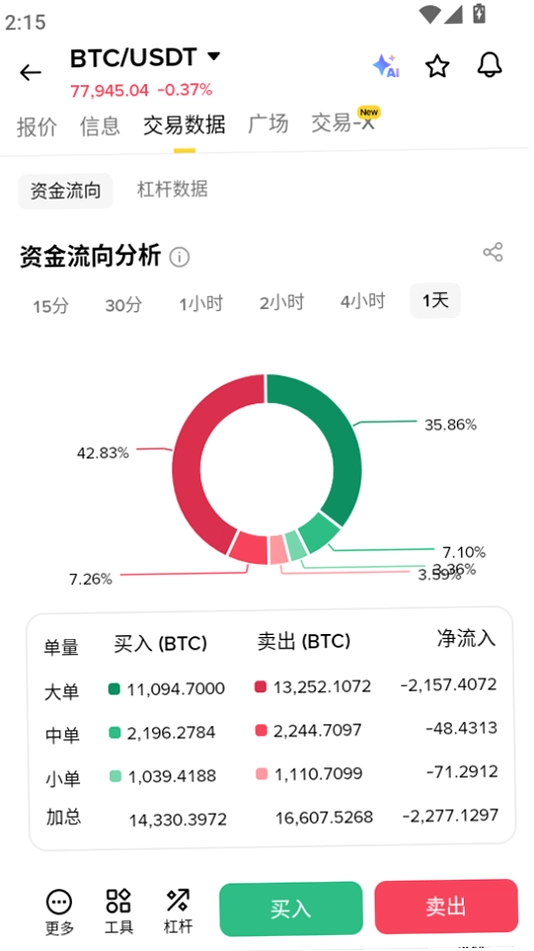
Task: Select the 杠杆数据 segment
Action: click(x=172, y=190)
